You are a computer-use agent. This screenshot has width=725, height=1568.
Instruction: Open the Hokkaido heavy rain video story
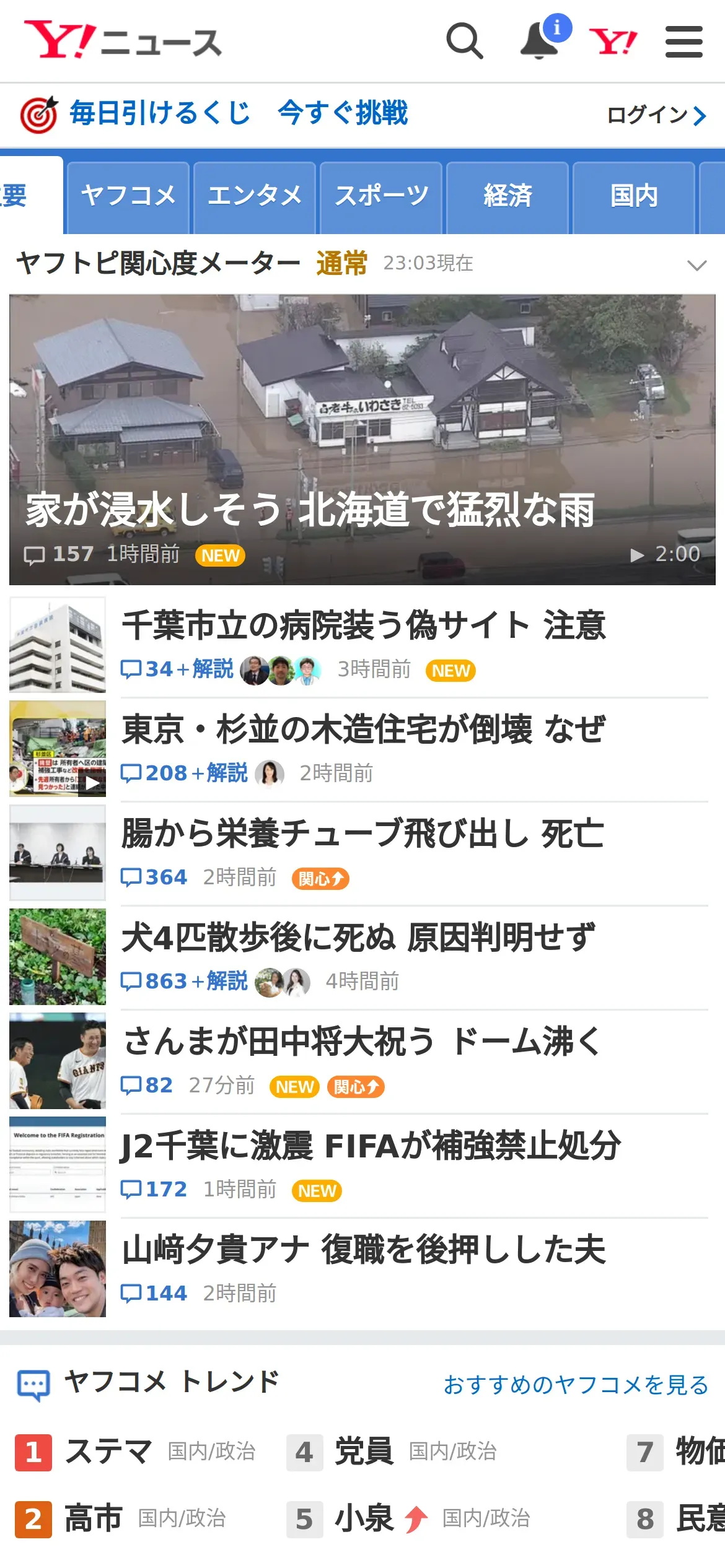point(362,440)
